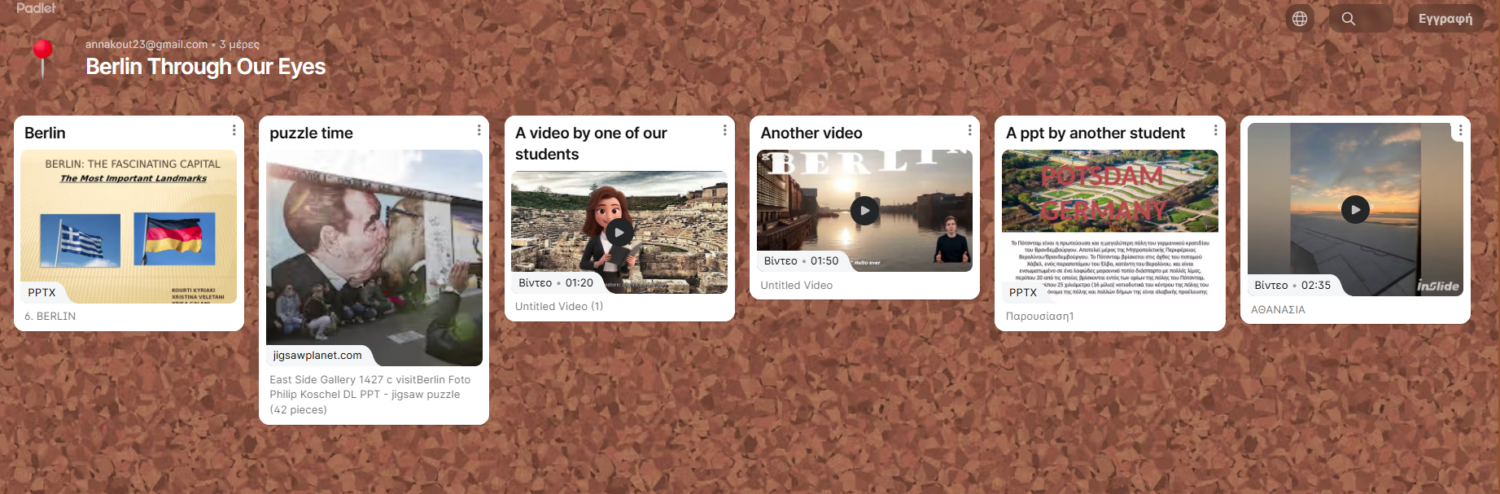The width and height of the screenshot is (1500, 494).
Task: Play the ΑΘΑΝΑΣΙΑ sunset video
Action: 1355,209
